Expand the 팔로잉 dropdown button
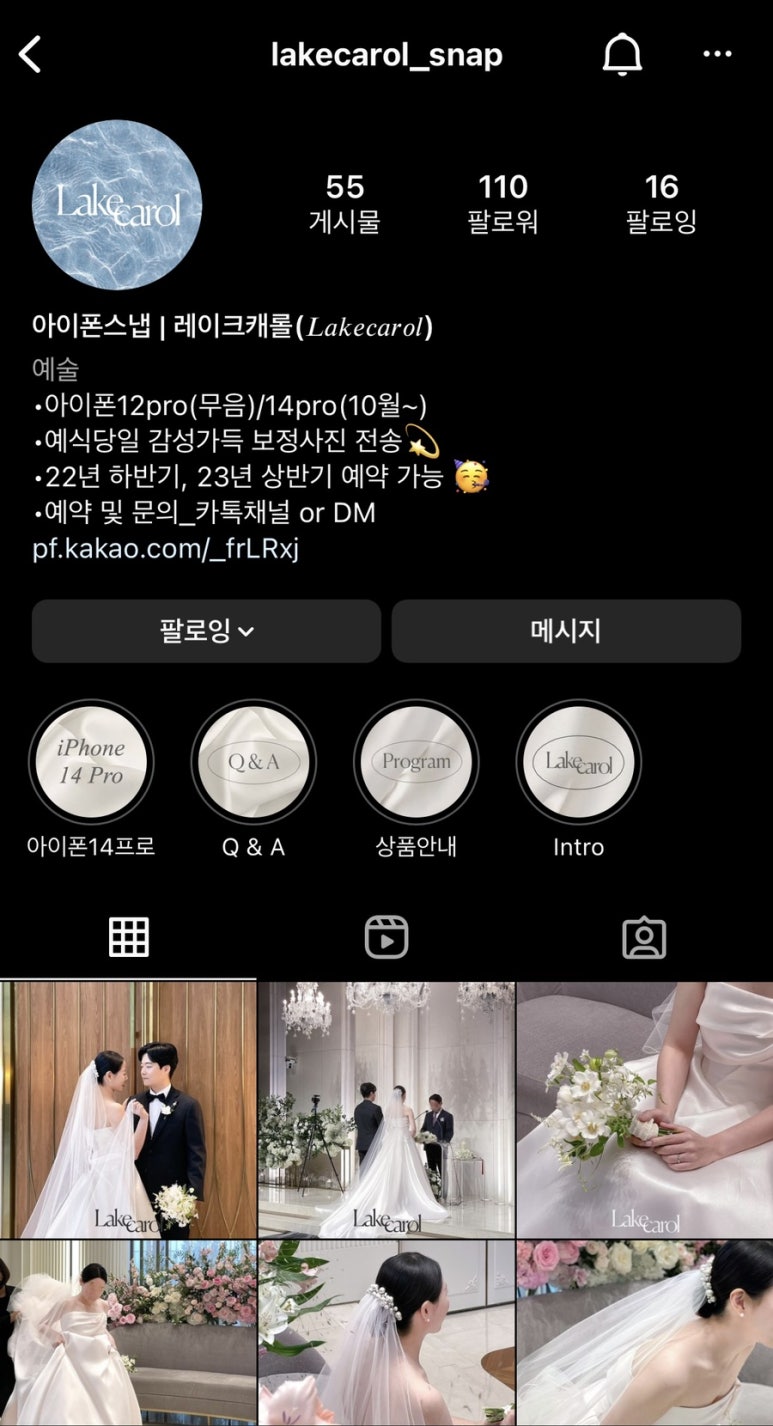 point(206,631)
